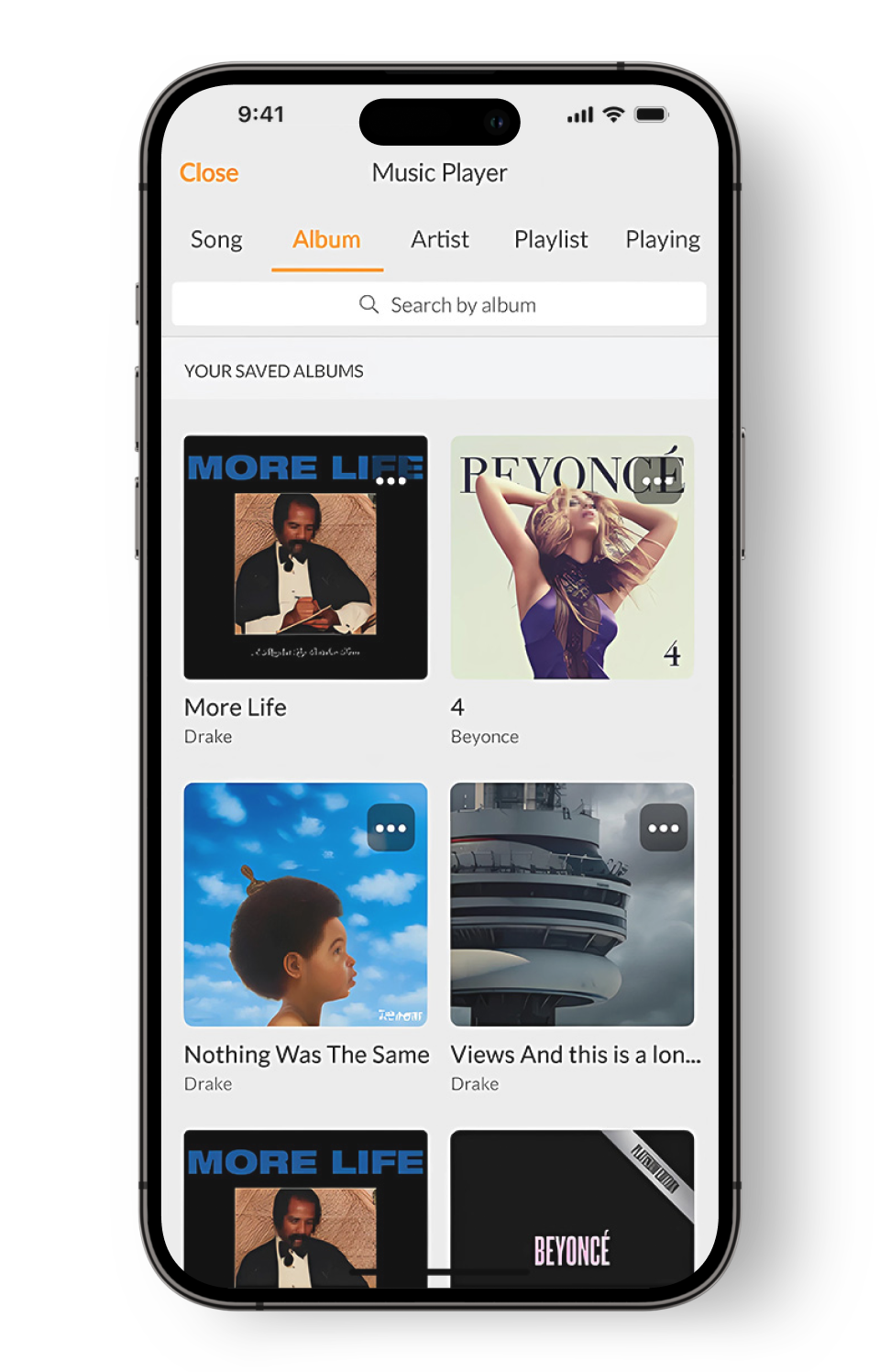Image resolution: width=880 pixels, height=1372 pixels.
Task: Switch to the Song tab
Action: coord(216,239)
